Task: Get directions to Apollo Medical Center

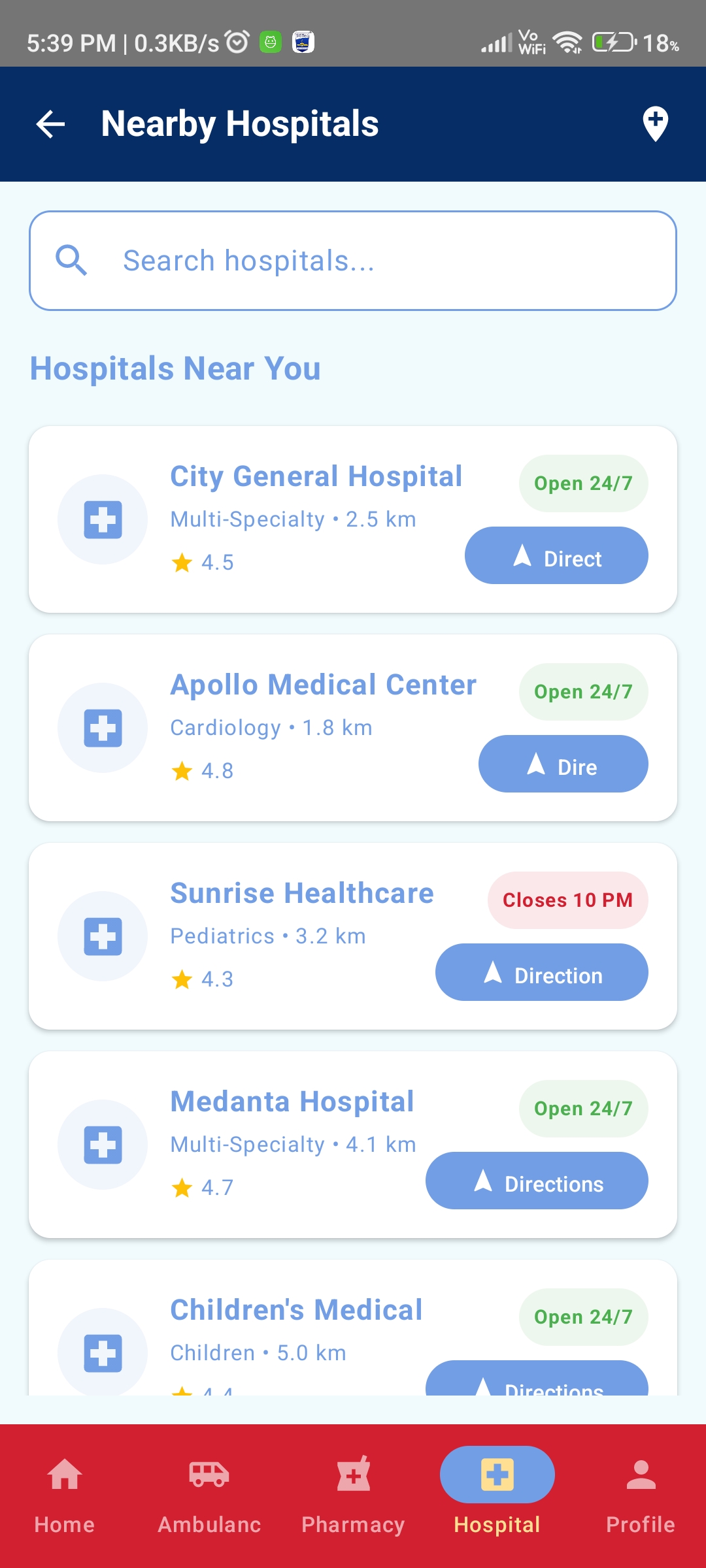Action: tap(563, 764)
